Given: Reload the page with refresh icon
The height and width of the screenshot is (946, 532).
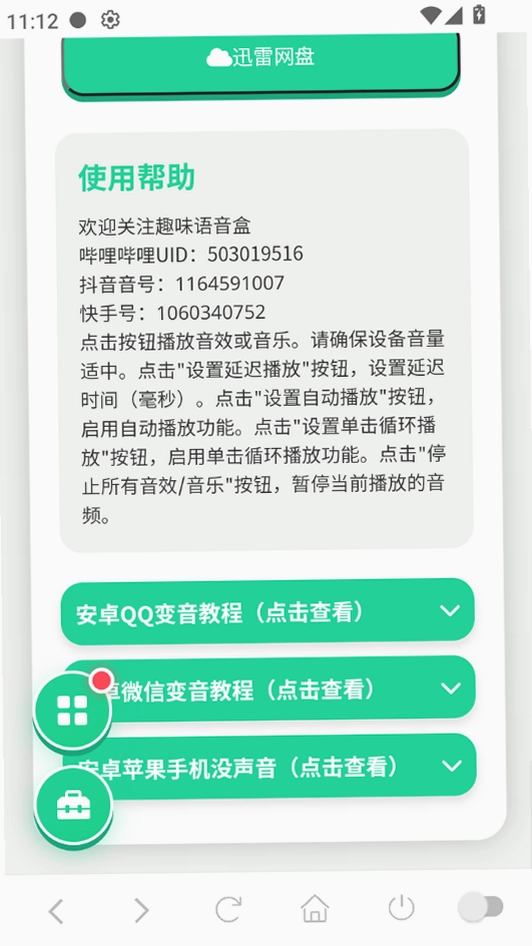Looking at the screenshot, I should click(229, 909).
